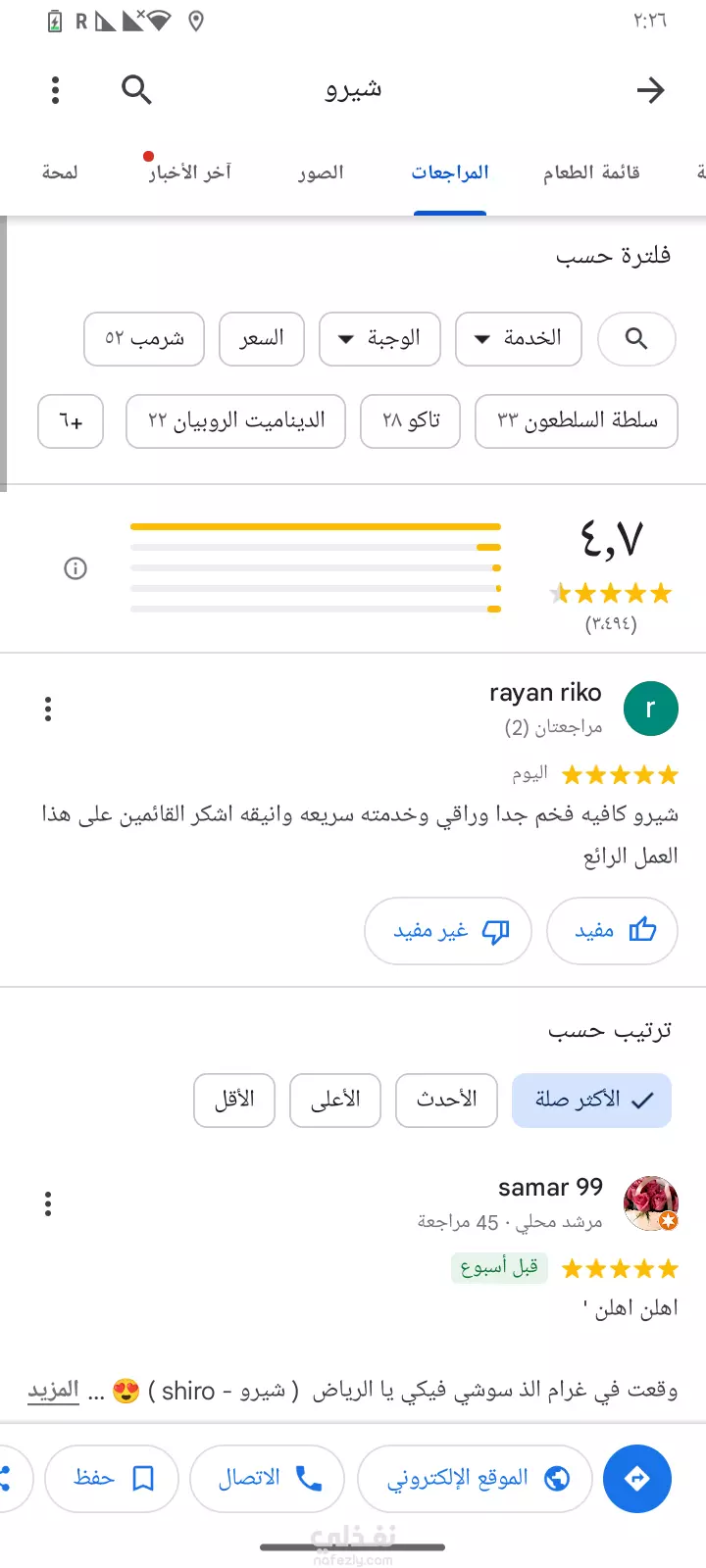Switch to the الصور tab
This screenshot has width=706, height=1568.
click(x=321, y=172)
